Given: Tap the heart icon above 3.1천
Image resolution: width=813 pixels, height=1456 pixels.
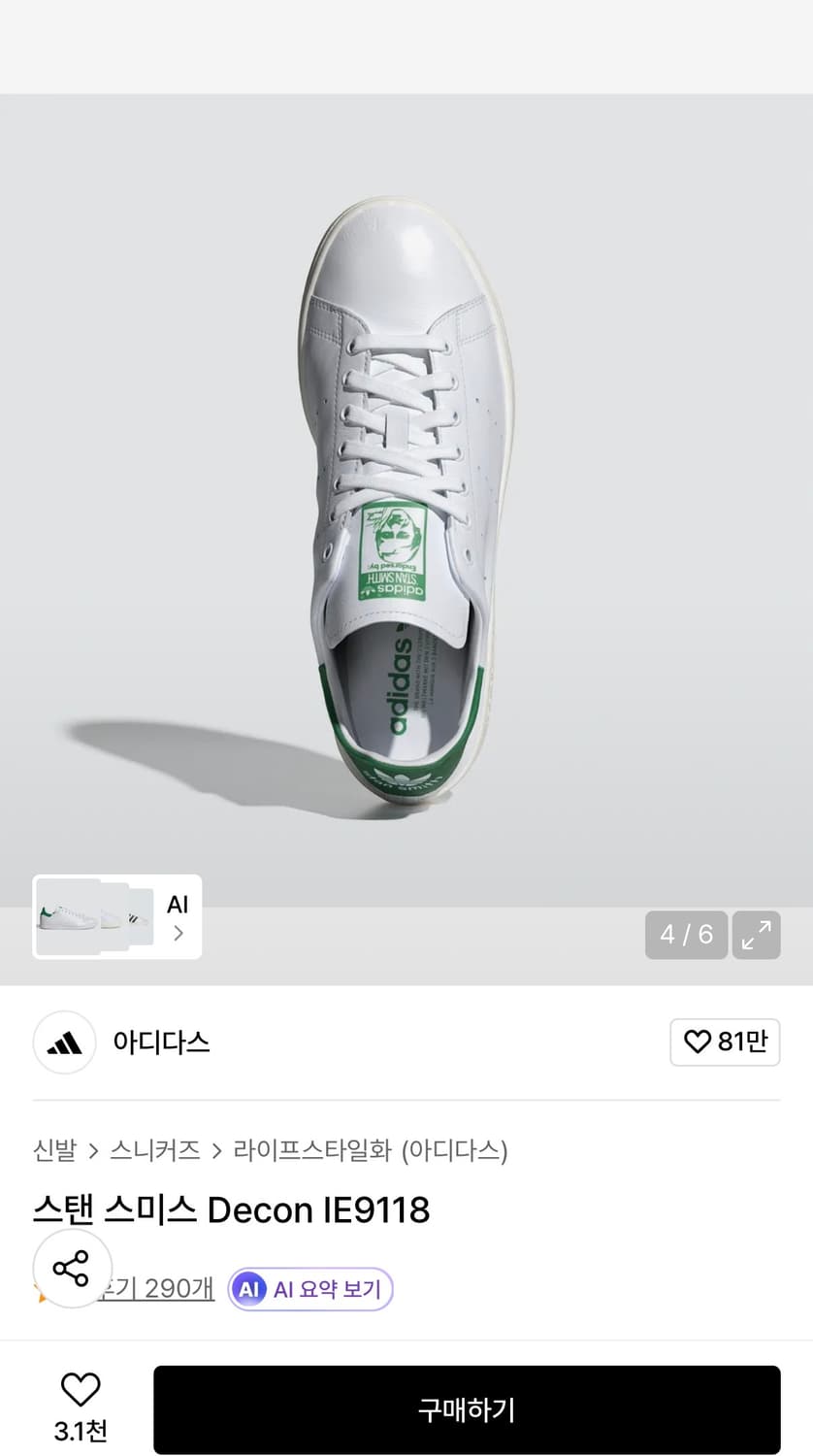Looking at the screenshot, I should point(81,1388).
